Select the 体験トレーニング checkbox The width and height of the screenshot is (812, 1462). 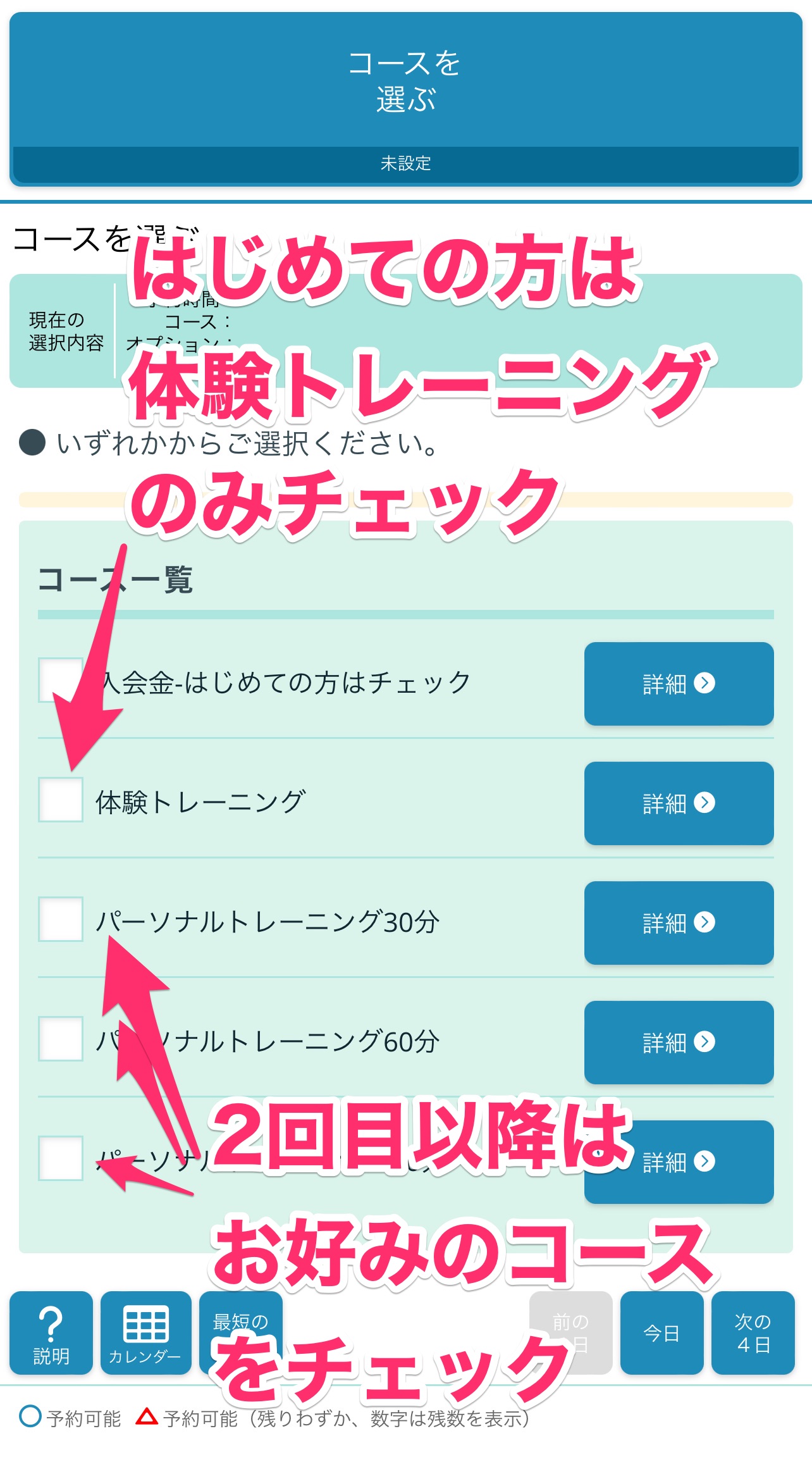(x=61, y=800)
